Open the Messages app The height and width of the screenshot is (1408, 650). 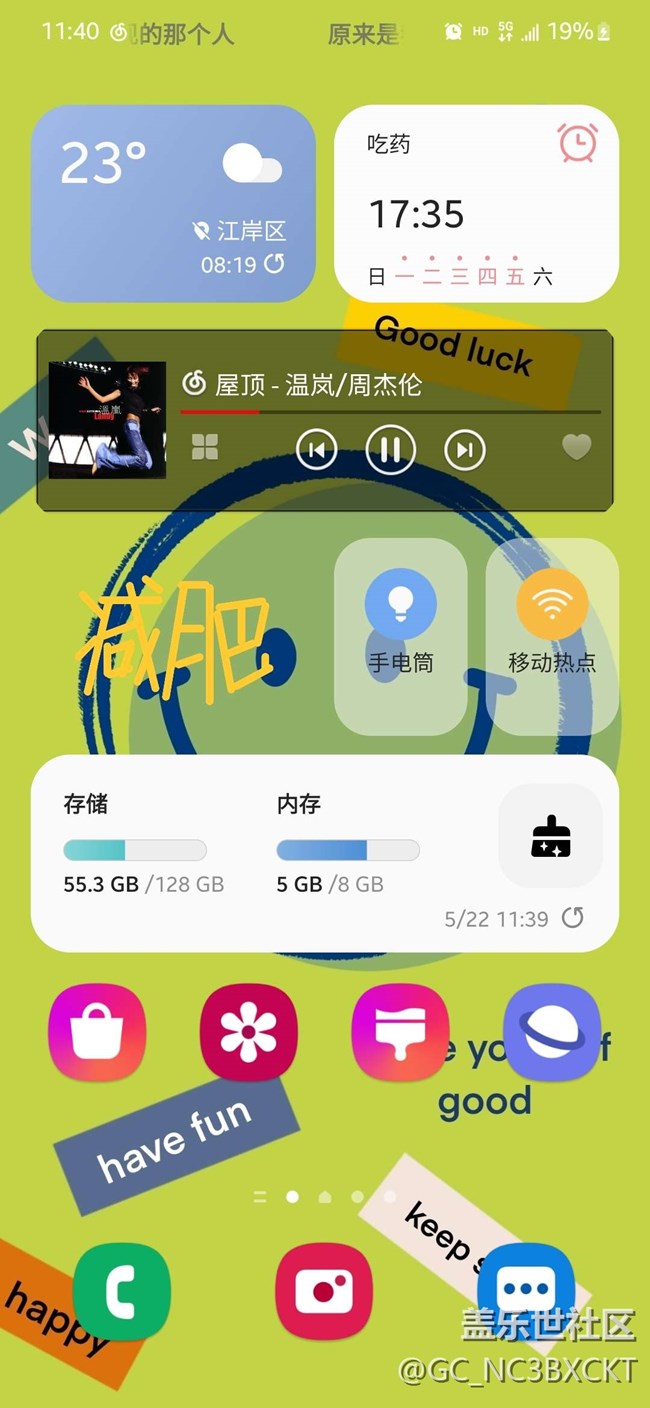pyautogui.click(x=527, y=1291)
